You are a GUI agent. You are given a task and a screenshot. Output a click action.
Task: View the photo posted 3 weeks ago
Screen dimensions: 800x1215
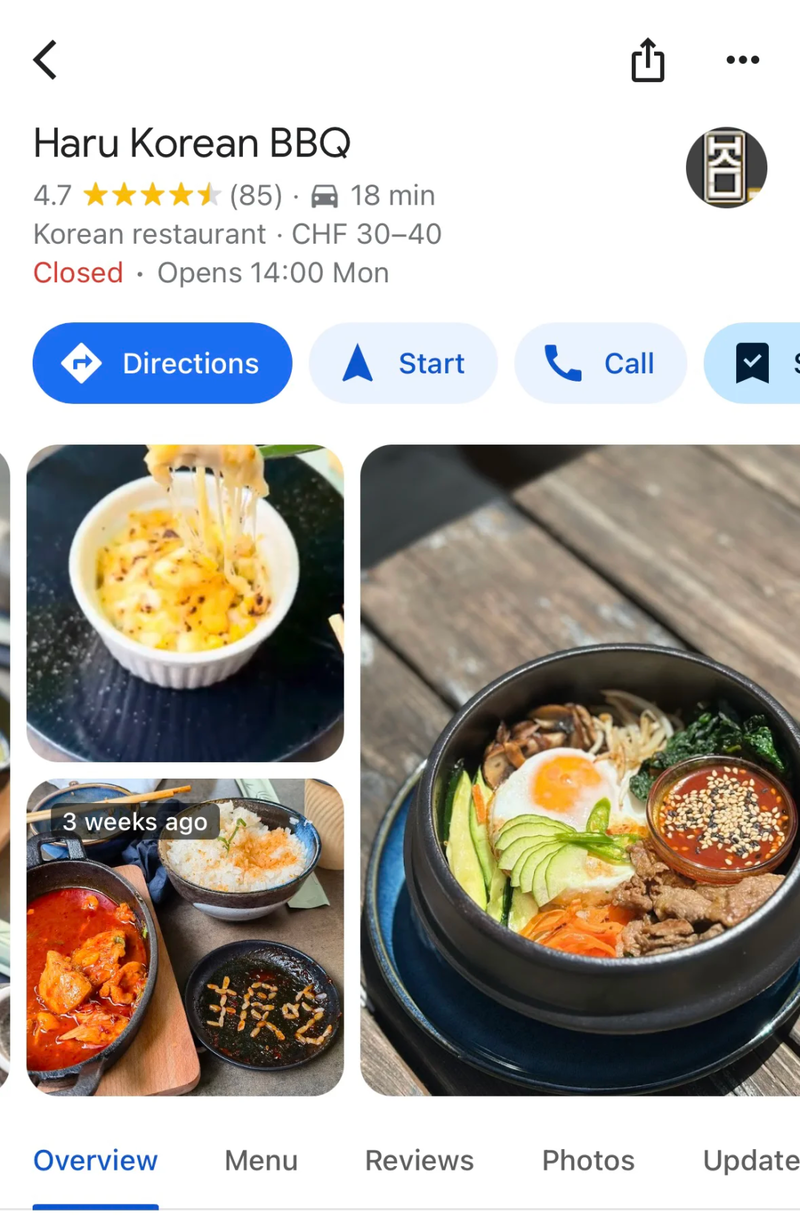click(185, 937)
